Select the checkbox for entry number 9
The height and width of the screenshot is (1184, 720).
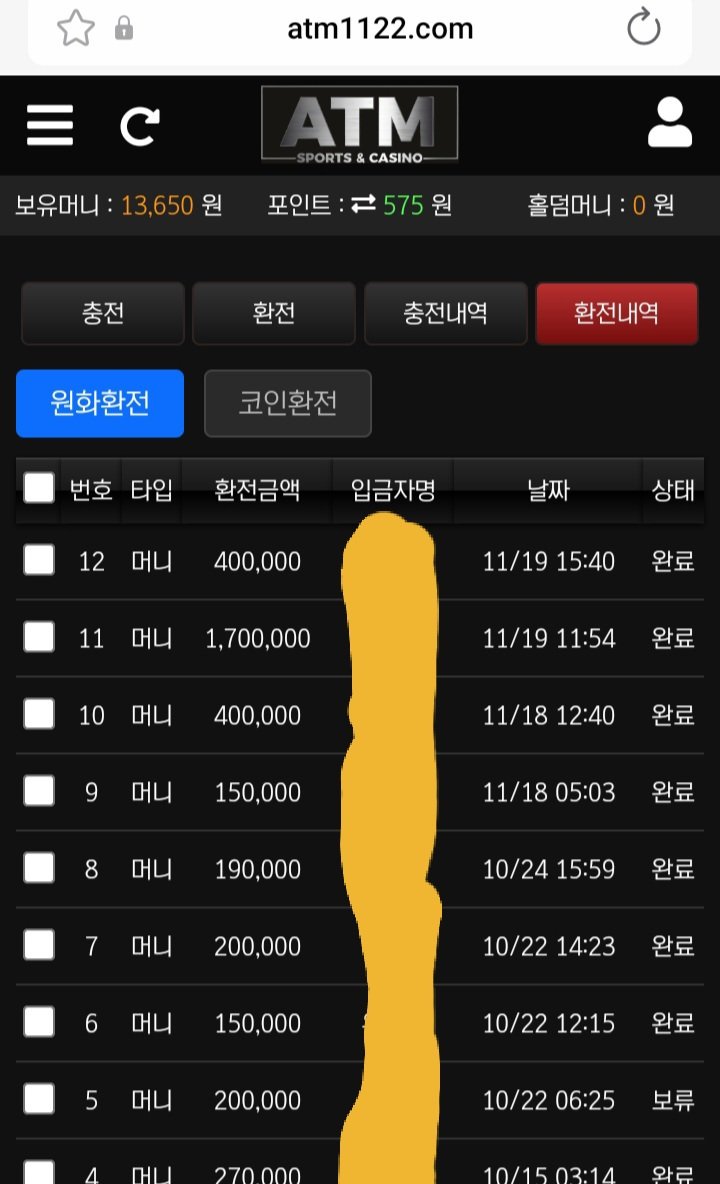click(x=39, y=791)
